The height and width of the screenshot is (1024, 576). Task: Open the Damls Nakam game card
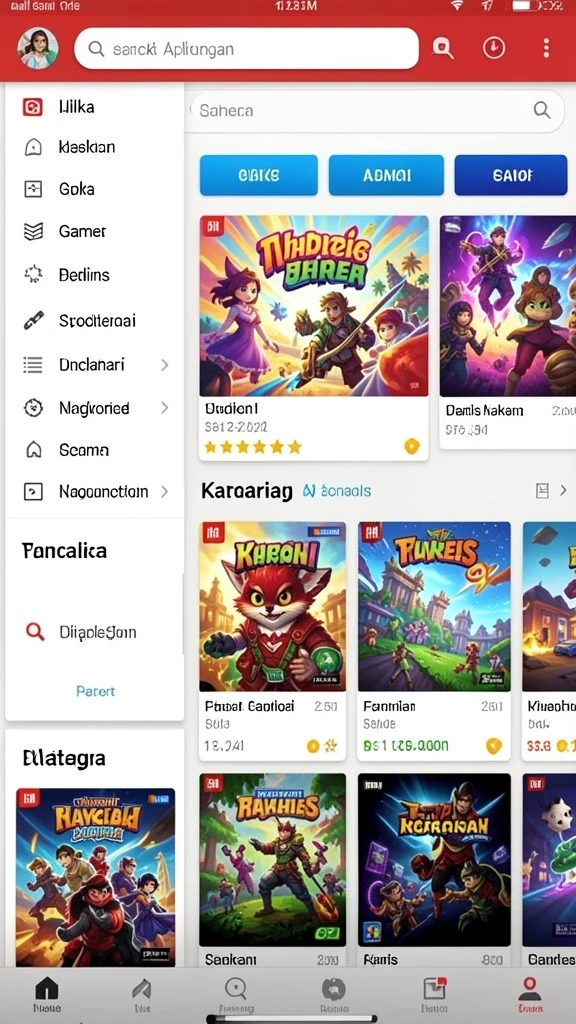pyautogui.click(x=507, y=332)
